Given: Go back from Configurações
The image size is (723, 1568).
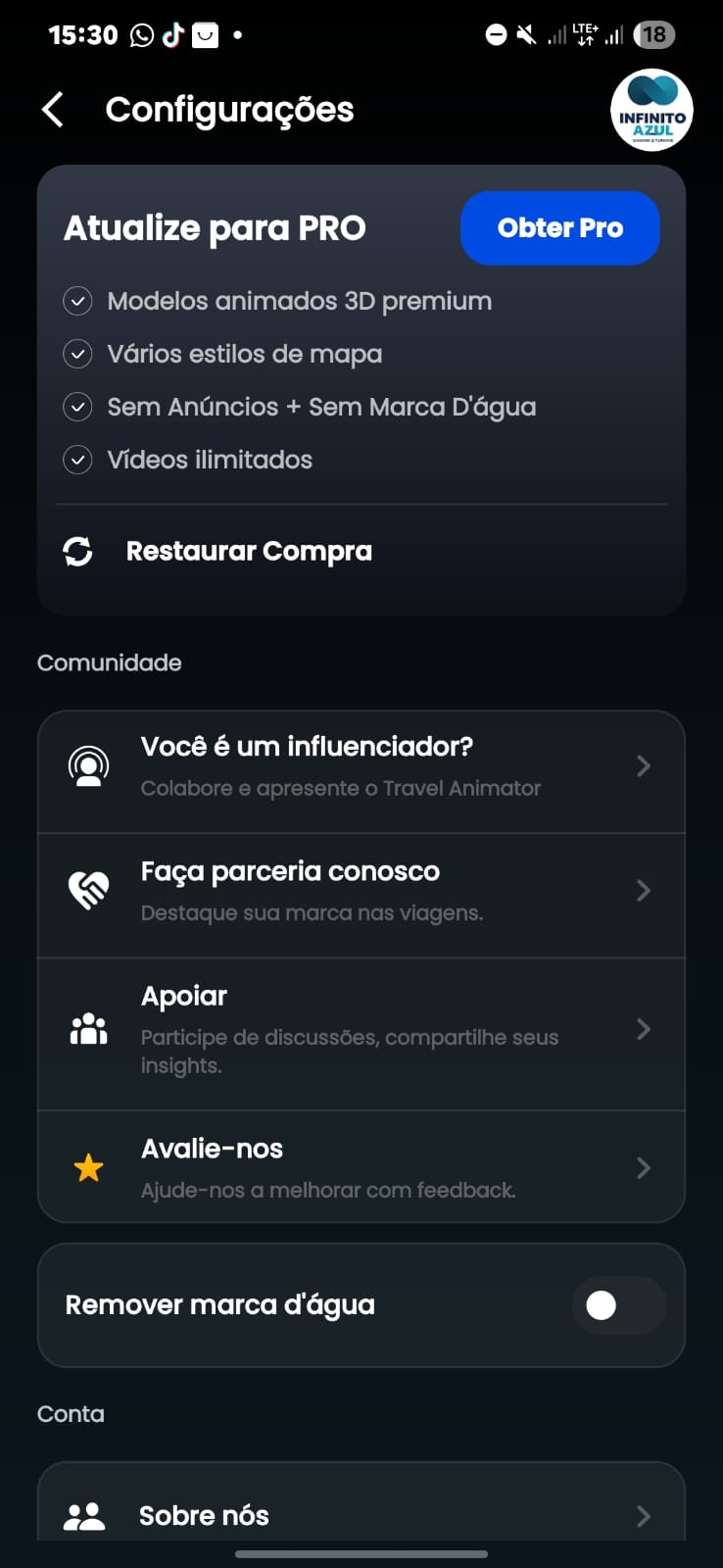Looking at the screenshot, I should pos(54,110).
